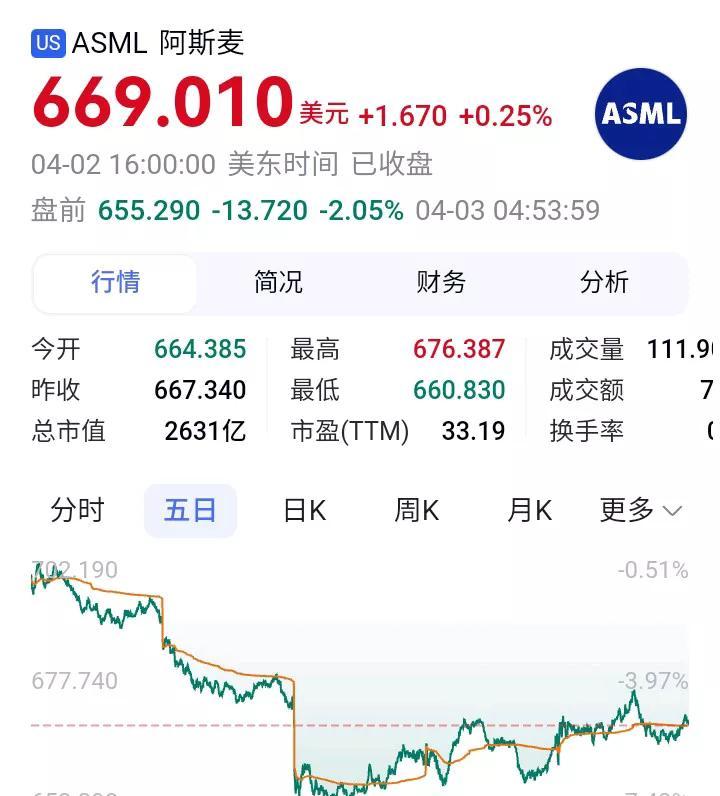Click the circular ASML logo icon
This screenshot has height=796, width=720.
tap(643, 114)
